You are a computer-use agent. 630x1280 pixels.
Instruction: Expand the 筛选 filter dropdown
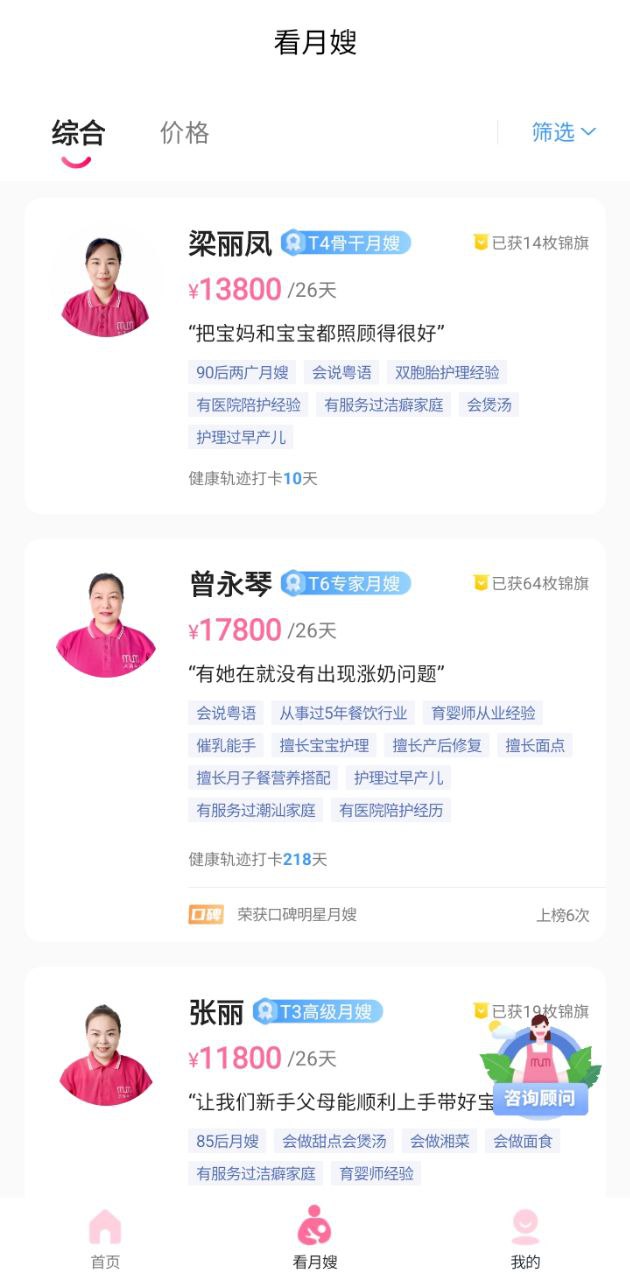(563, 132)
